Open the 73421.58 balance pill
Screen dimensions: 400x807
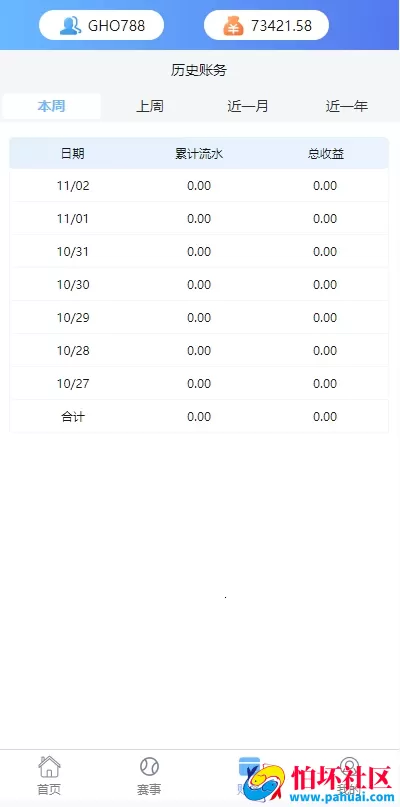[266, 25]
